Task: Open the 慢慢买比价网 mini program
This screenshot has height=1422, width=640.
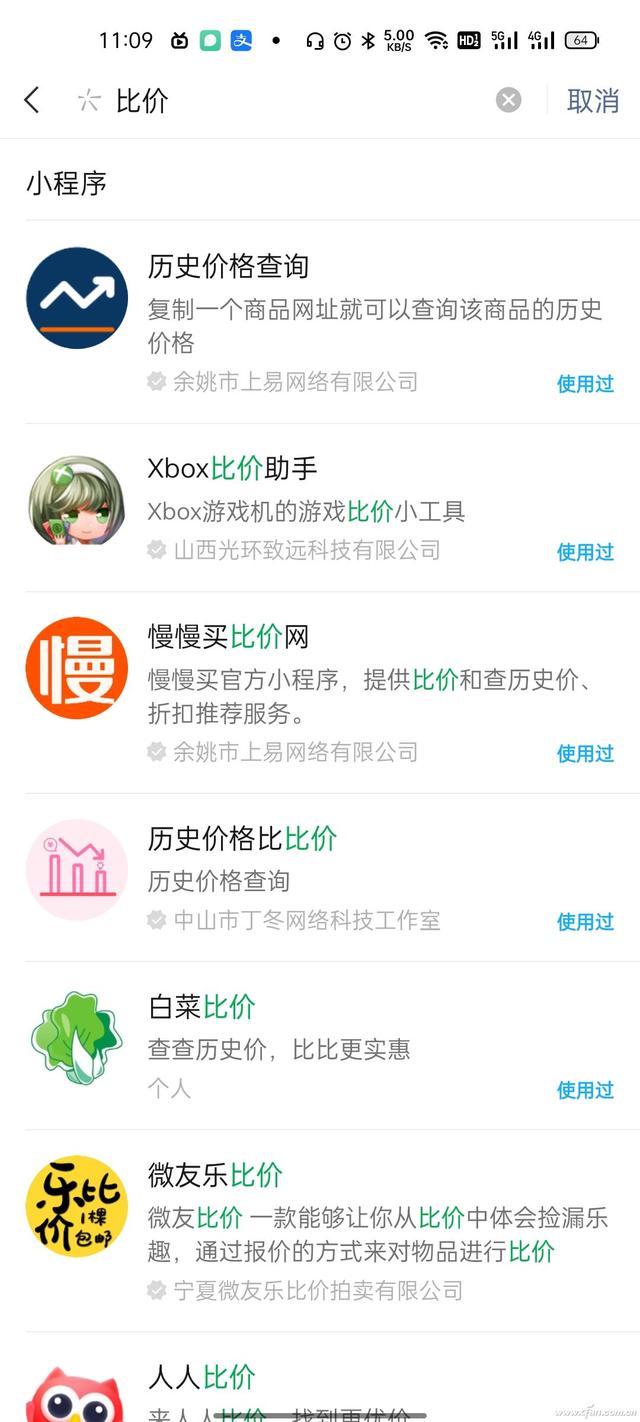Action: (x=320, y=693)
